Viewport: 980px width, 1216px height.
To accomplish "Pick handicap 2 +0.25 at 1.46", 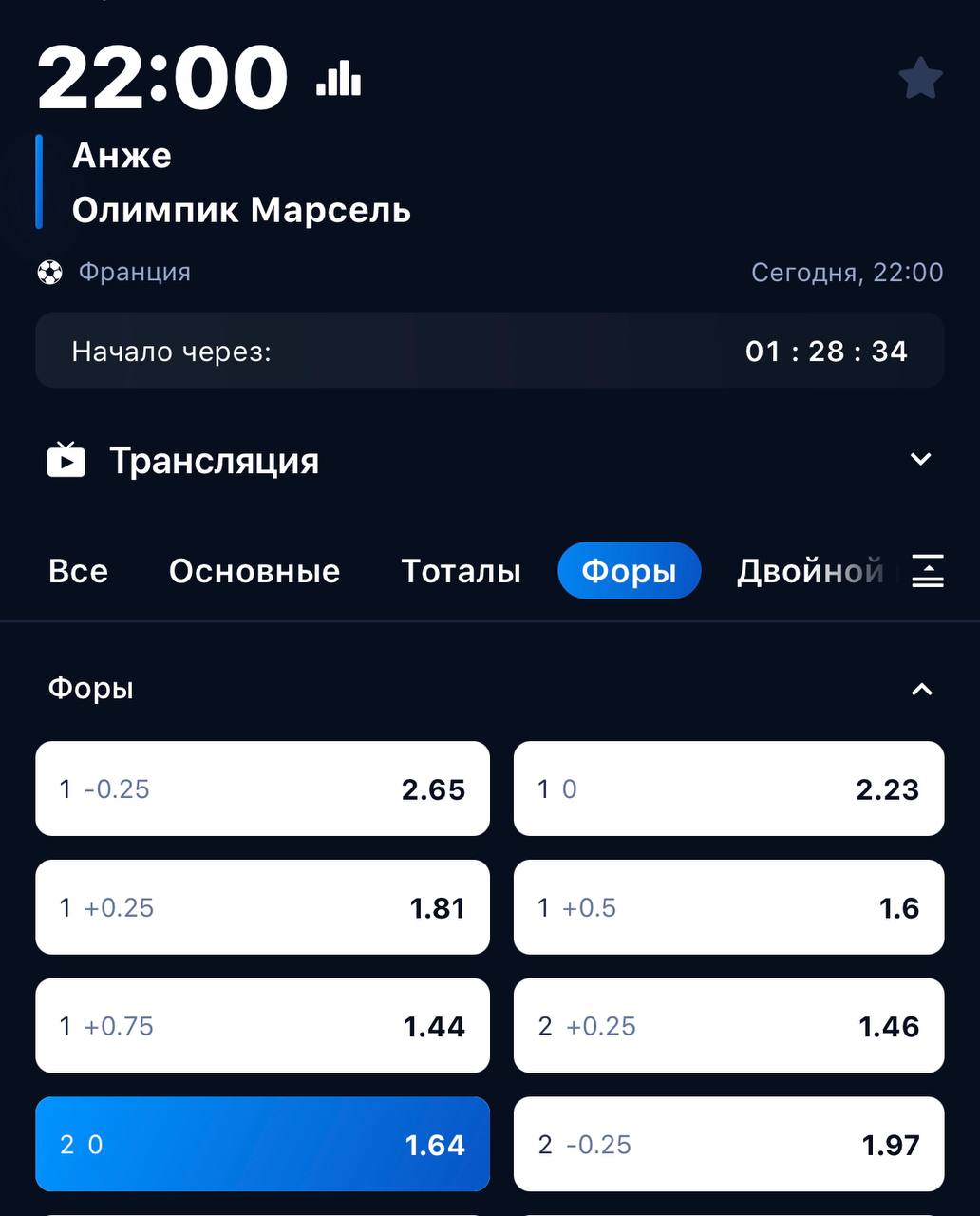I will (x=728, y=1026).
